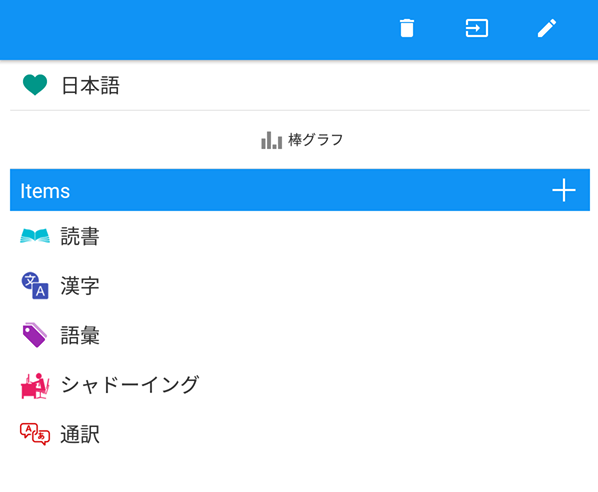Open the シャドーイング item
598x492 pixels.
point(300,385)
